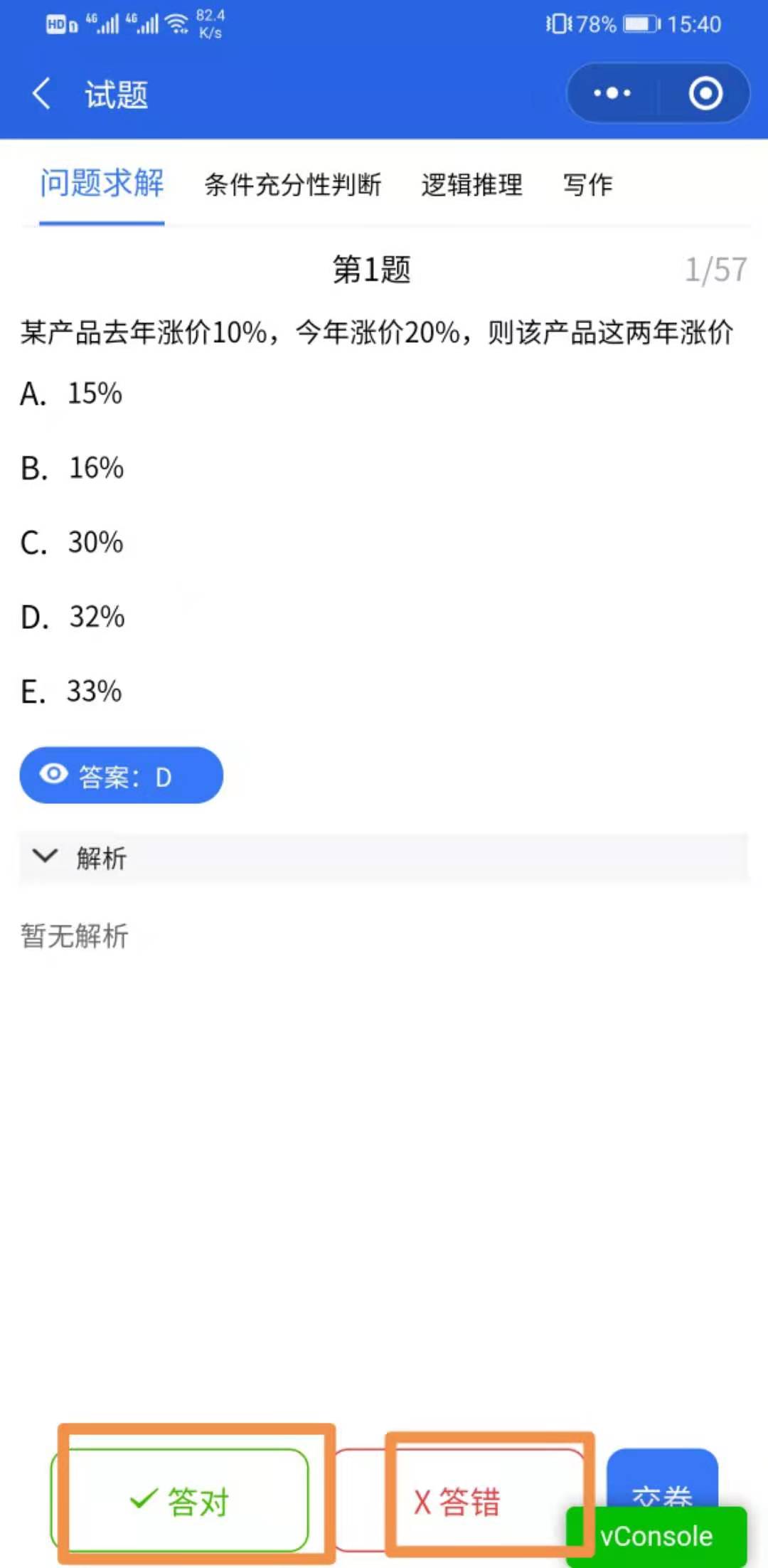Select the 问题求解 tab
This screenshot has width=768, height=1568.
(102, 184)
